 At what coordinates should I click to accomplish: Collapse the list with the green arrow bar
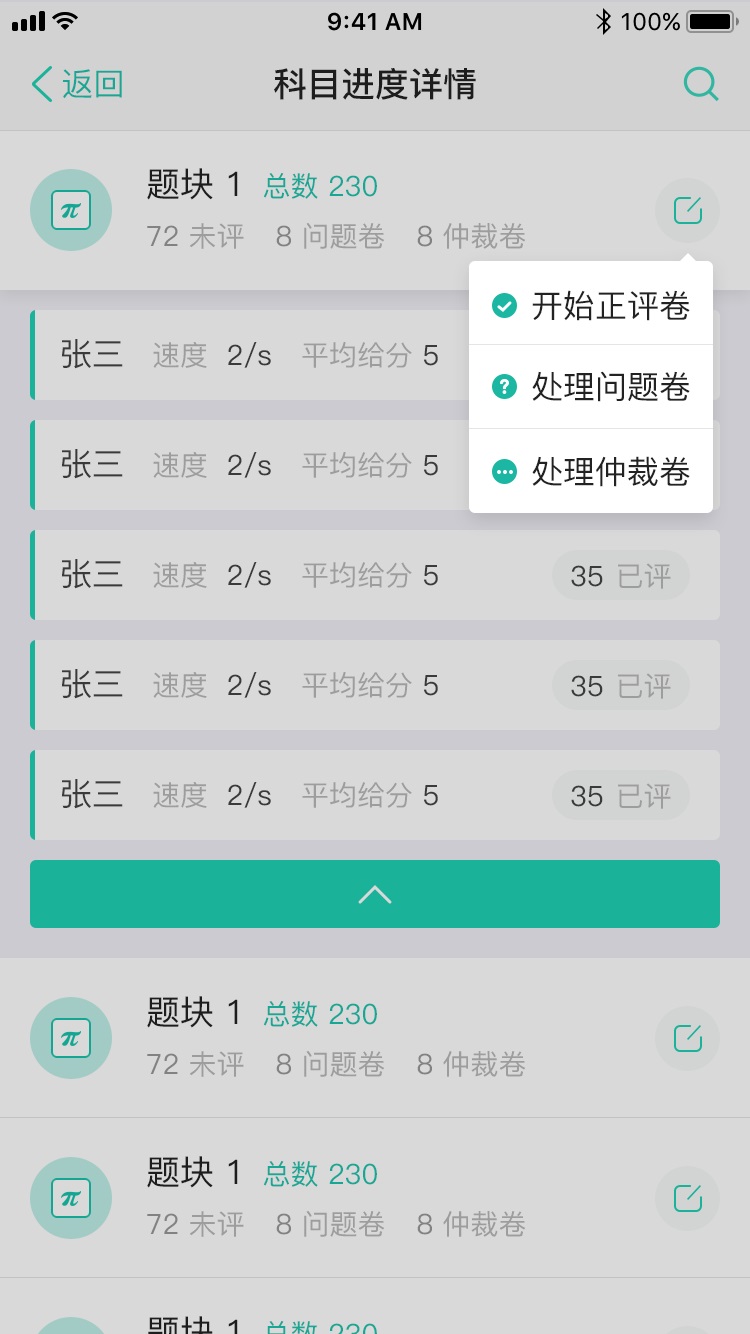[x=375, y=894]
